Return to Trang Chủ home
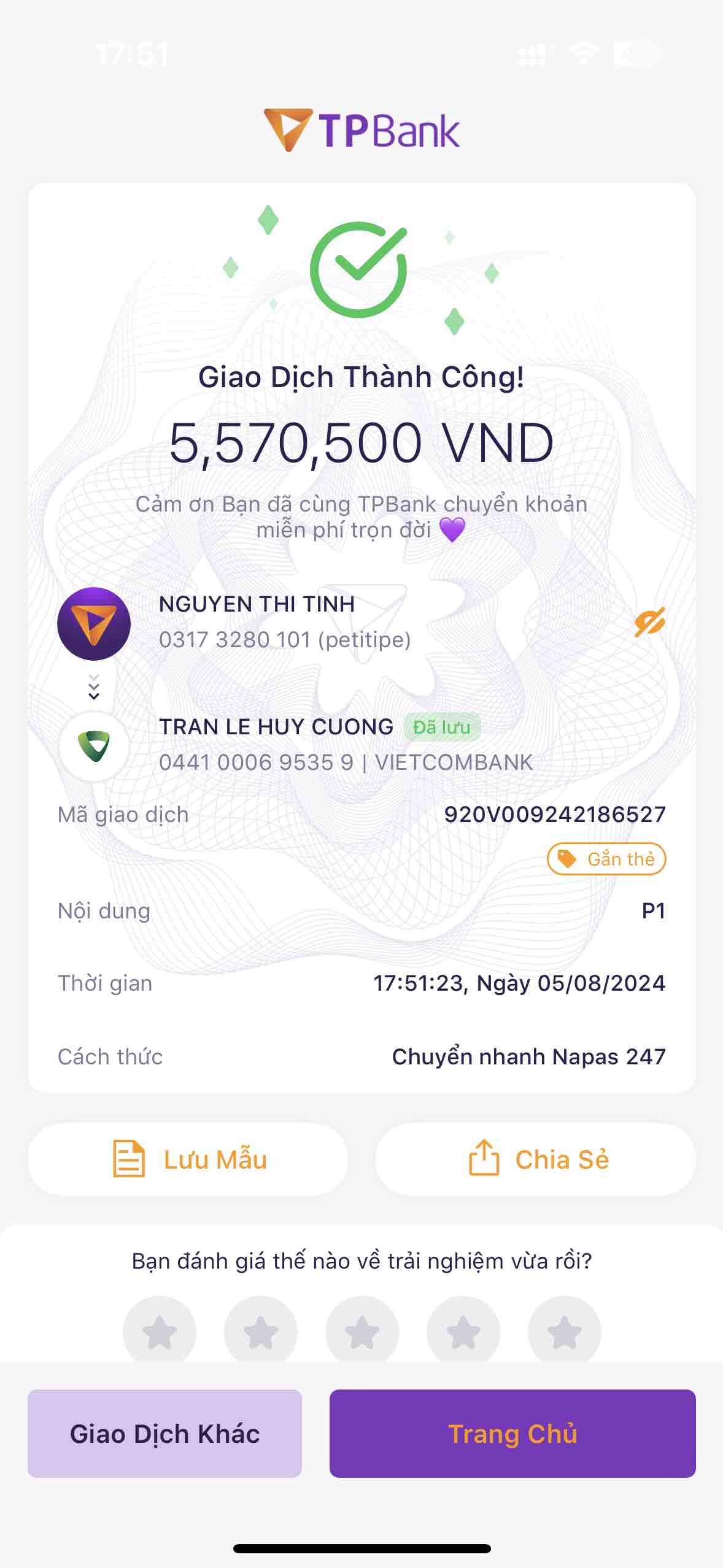Viewport: 723px width, 1568px height. [x=512, y=1433]
